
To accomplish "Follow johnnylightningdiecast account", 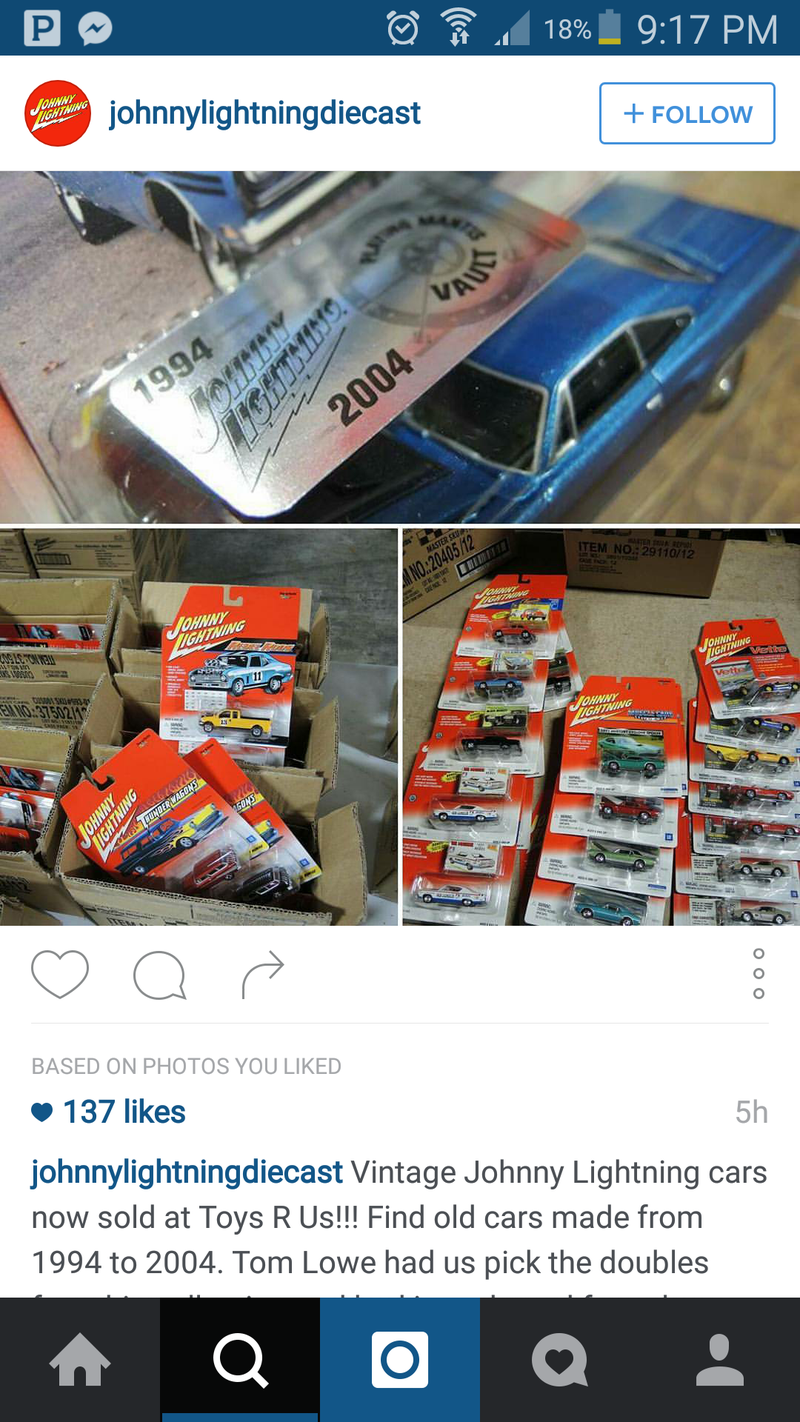I will pos(687,114).
